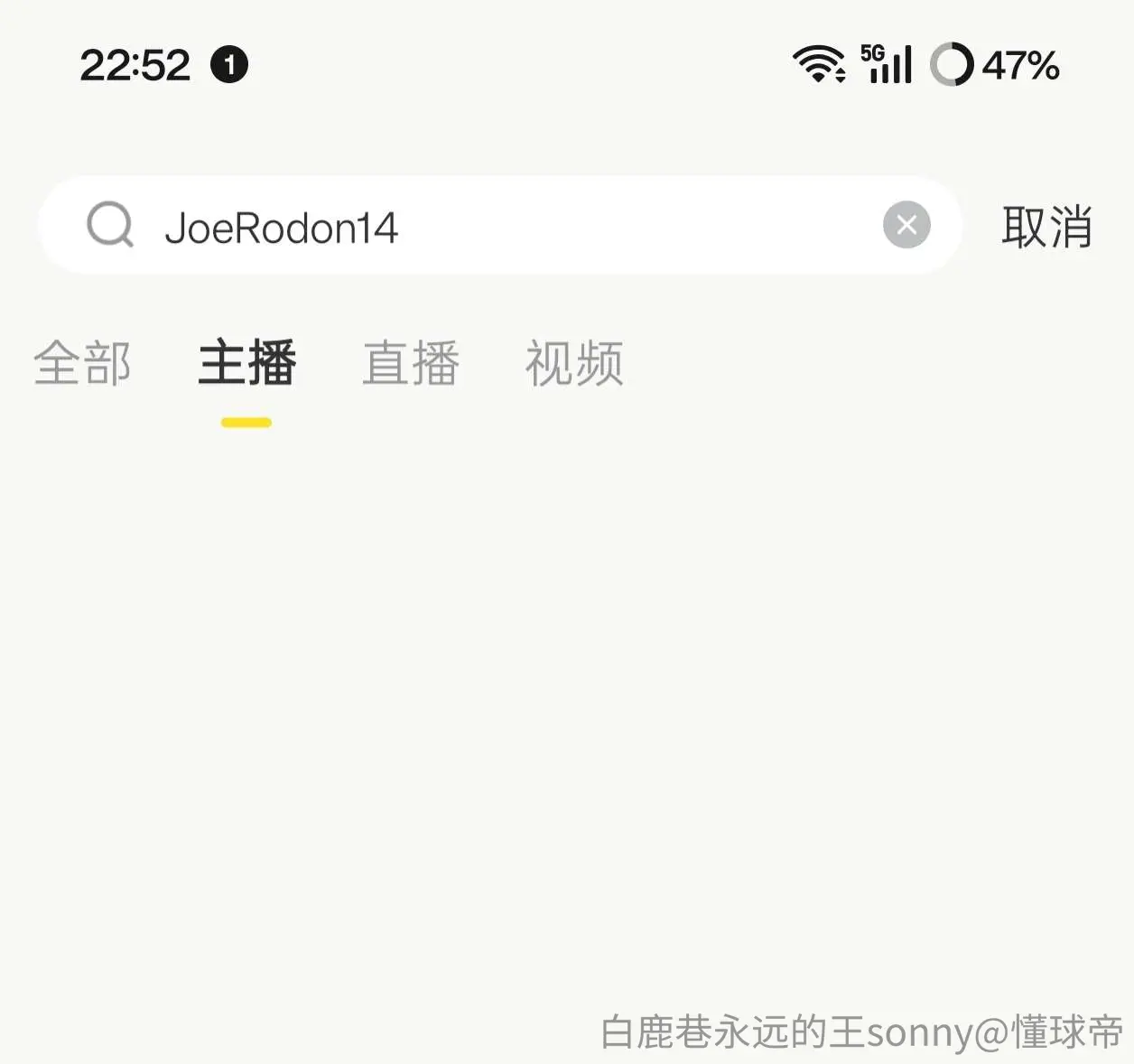Show results under the 视频 tab
The height and width of the screenshot is (1064, 1134).
click(574, 363)
